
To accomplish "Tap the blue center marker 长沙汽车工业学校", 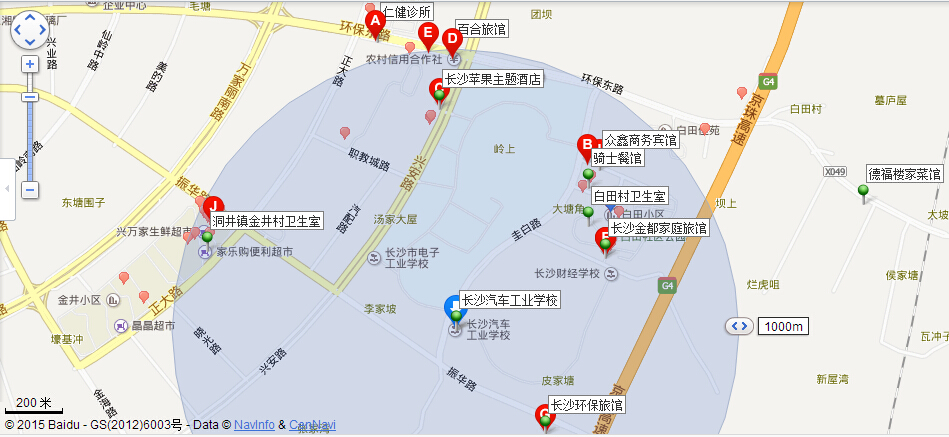I will 454,307.
